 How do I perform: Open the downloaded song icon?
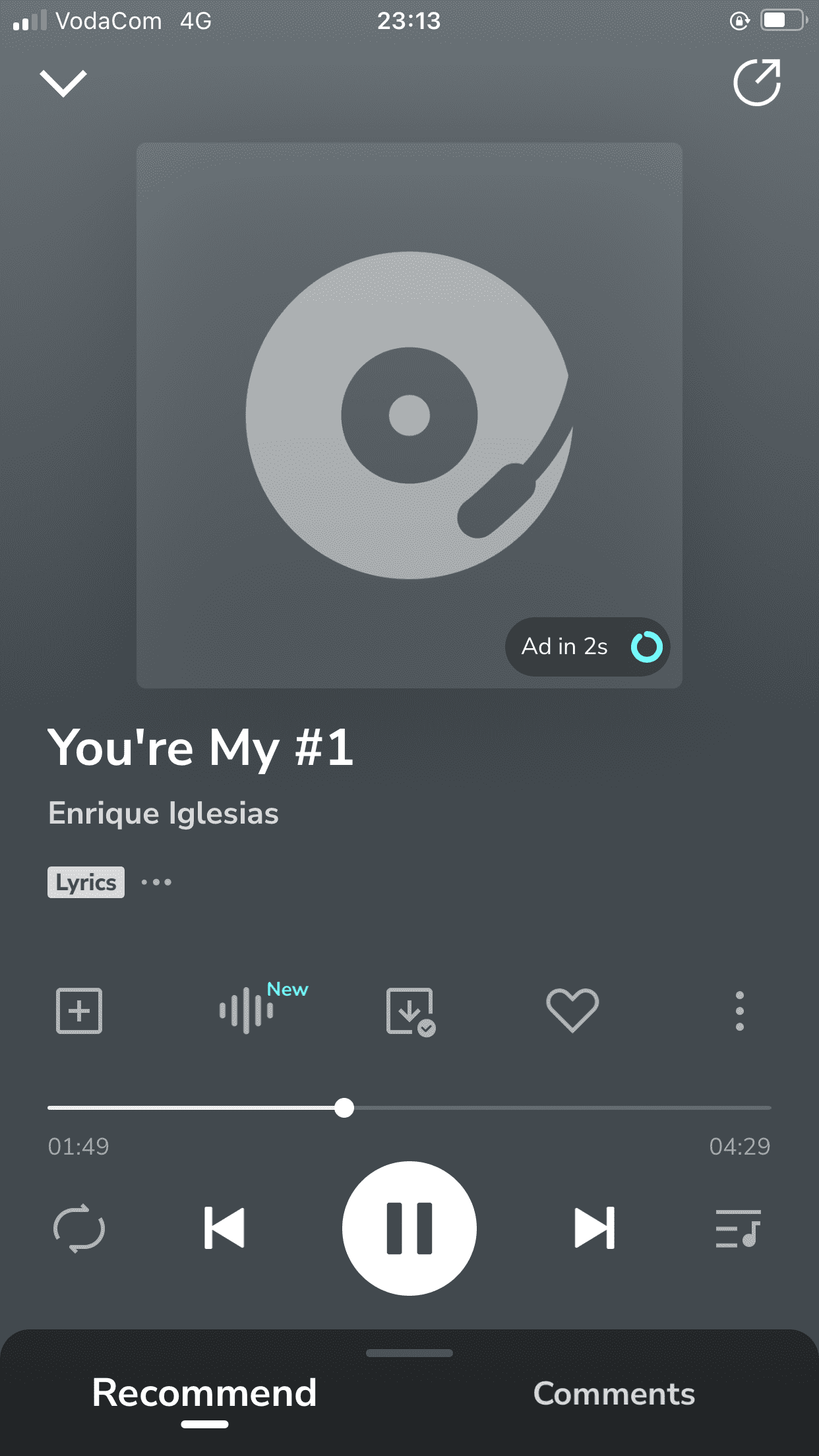[410, 1011]
